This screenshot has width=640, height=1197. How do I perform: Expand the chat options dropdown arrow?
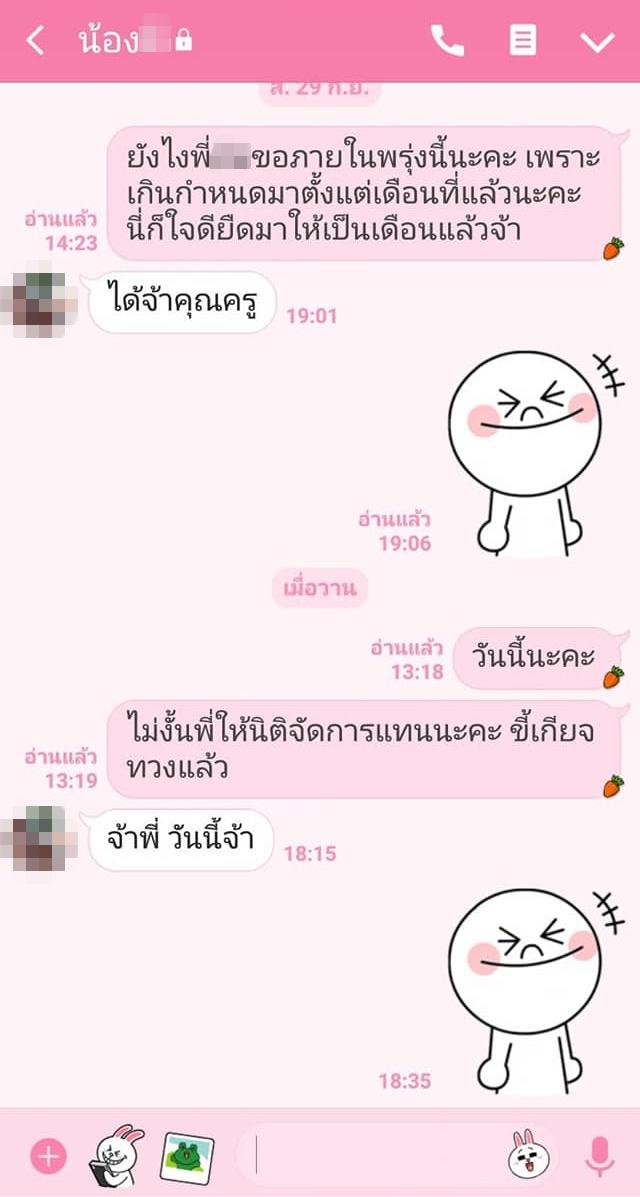597,41
